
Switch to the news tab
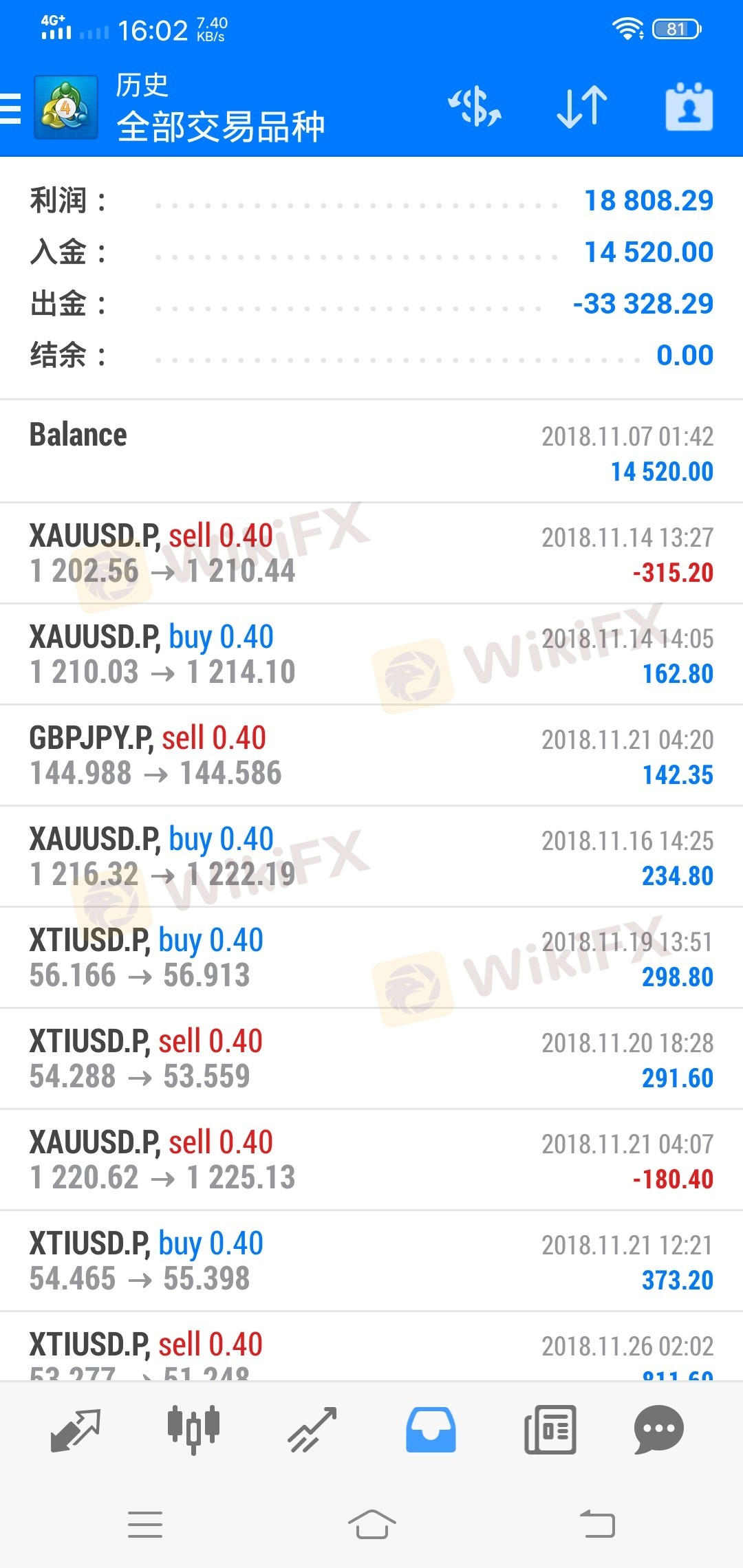550,1430
